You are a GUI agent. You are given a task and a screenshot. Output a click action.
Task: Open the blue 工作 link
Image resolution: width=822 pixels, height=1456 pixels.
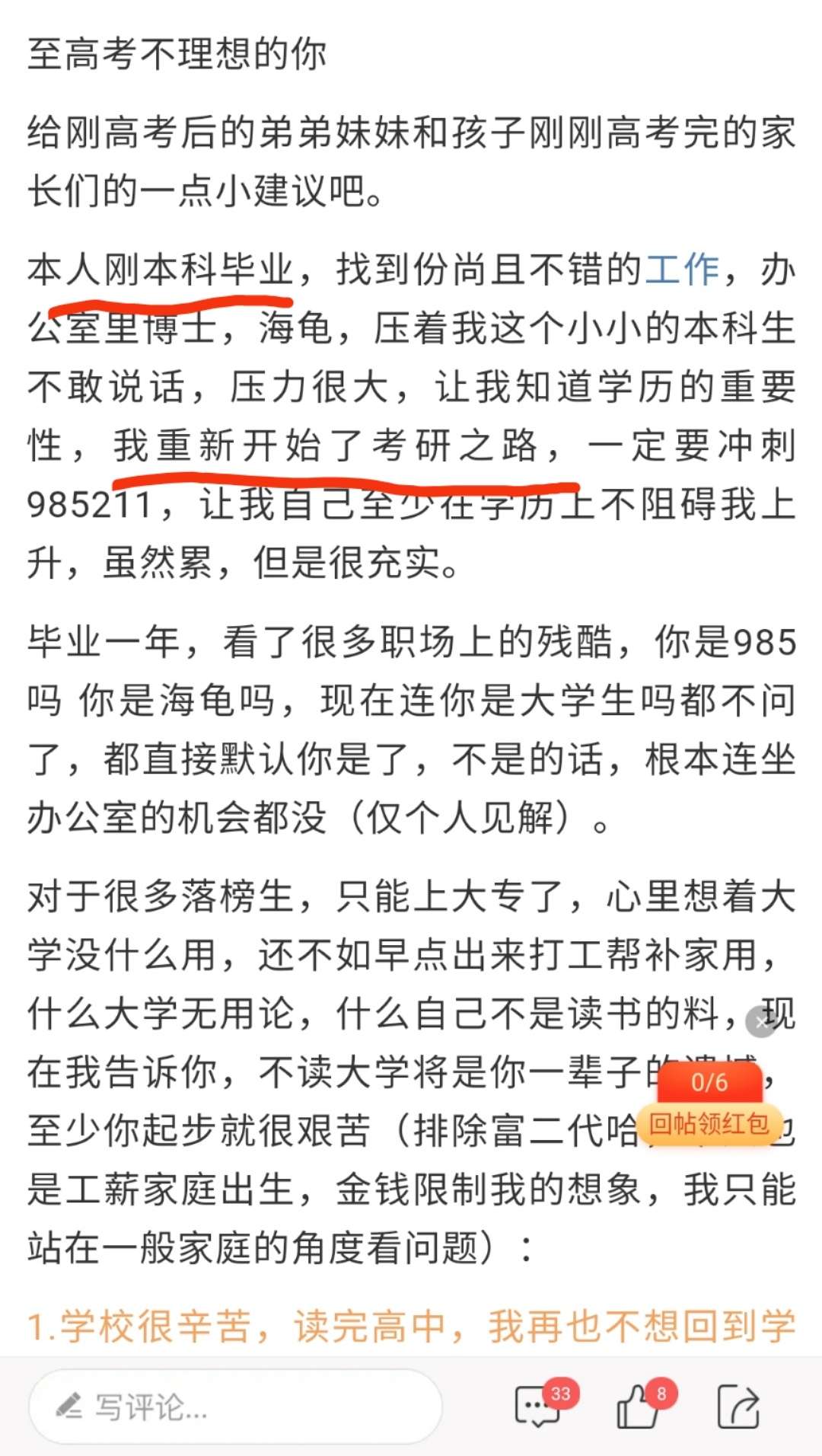click(683, 270)
